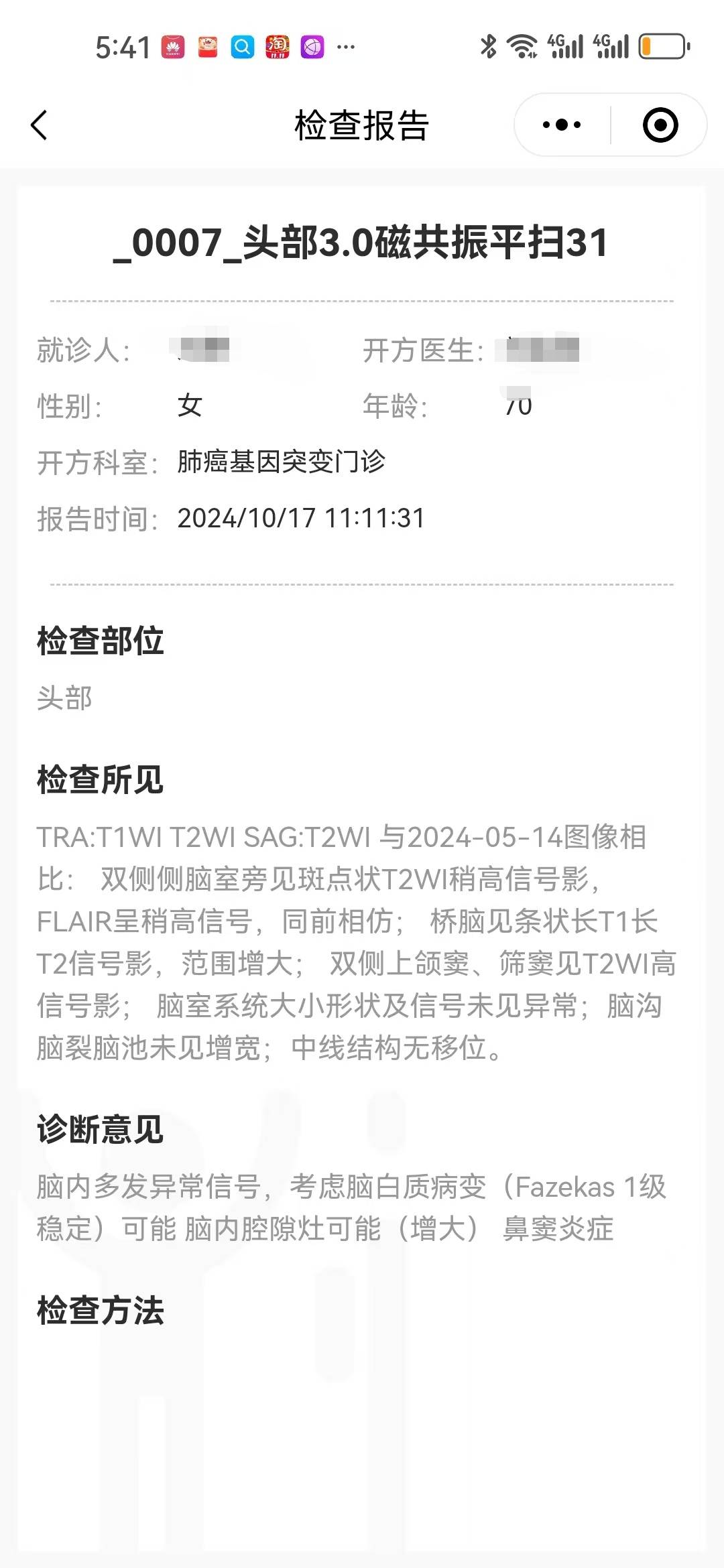The width and height of the screenshot is (724, 1568).
Task: Select the report heading 头部3.0磁共振平扫31
Action: [361, 245]
